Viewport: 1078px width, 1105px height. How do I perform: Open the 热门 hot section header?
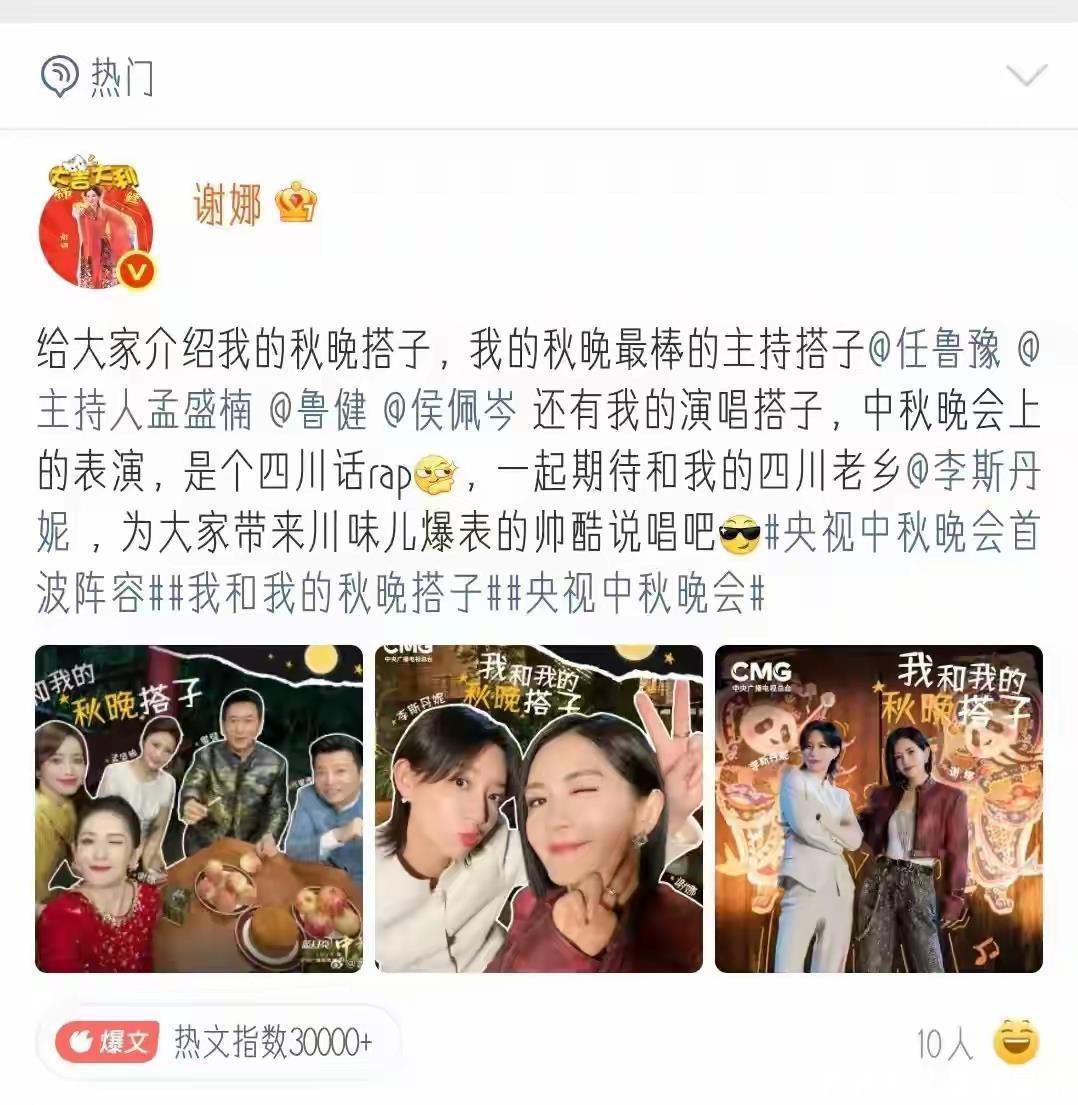[98, 76]
